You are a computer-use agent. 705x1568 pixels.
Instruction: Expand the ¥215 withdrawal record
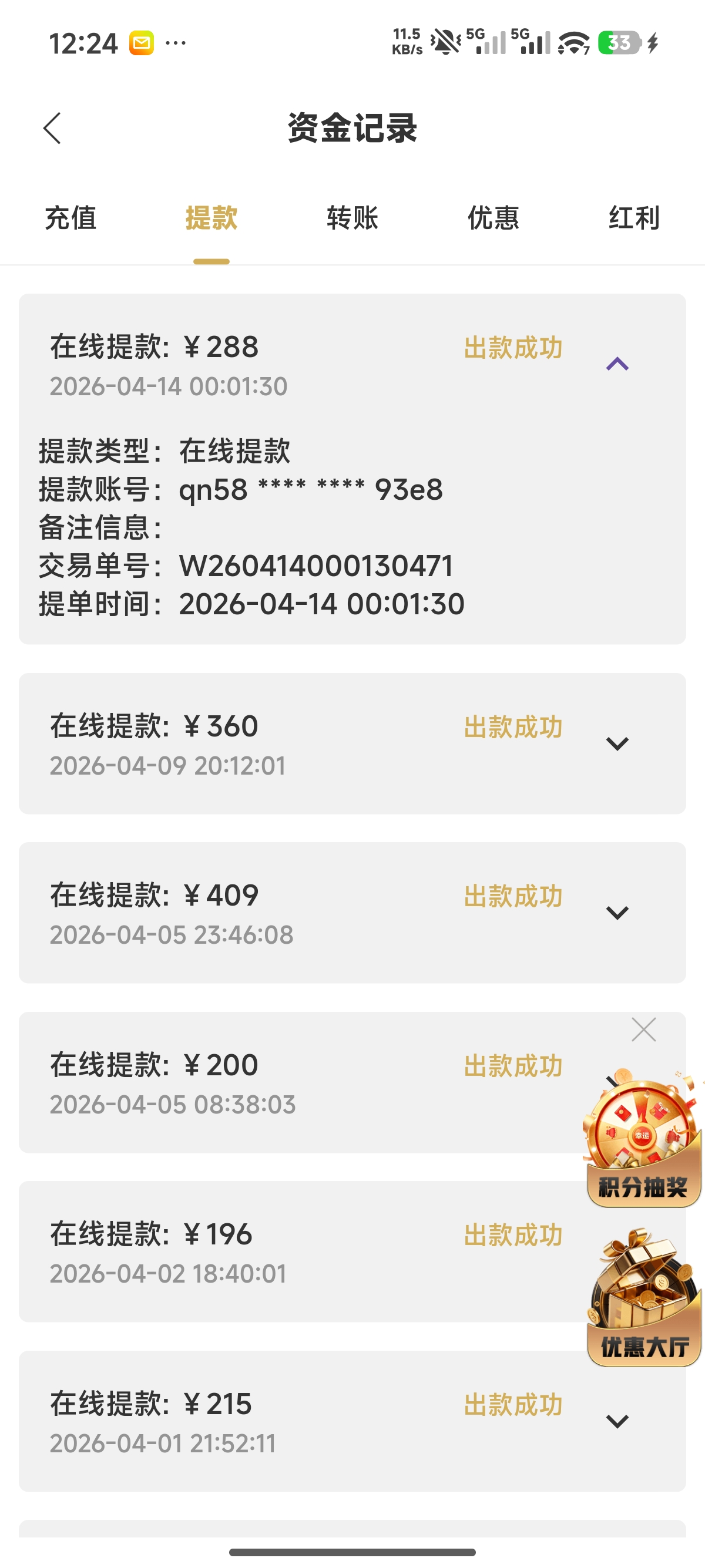click(x=619, y=1421)
